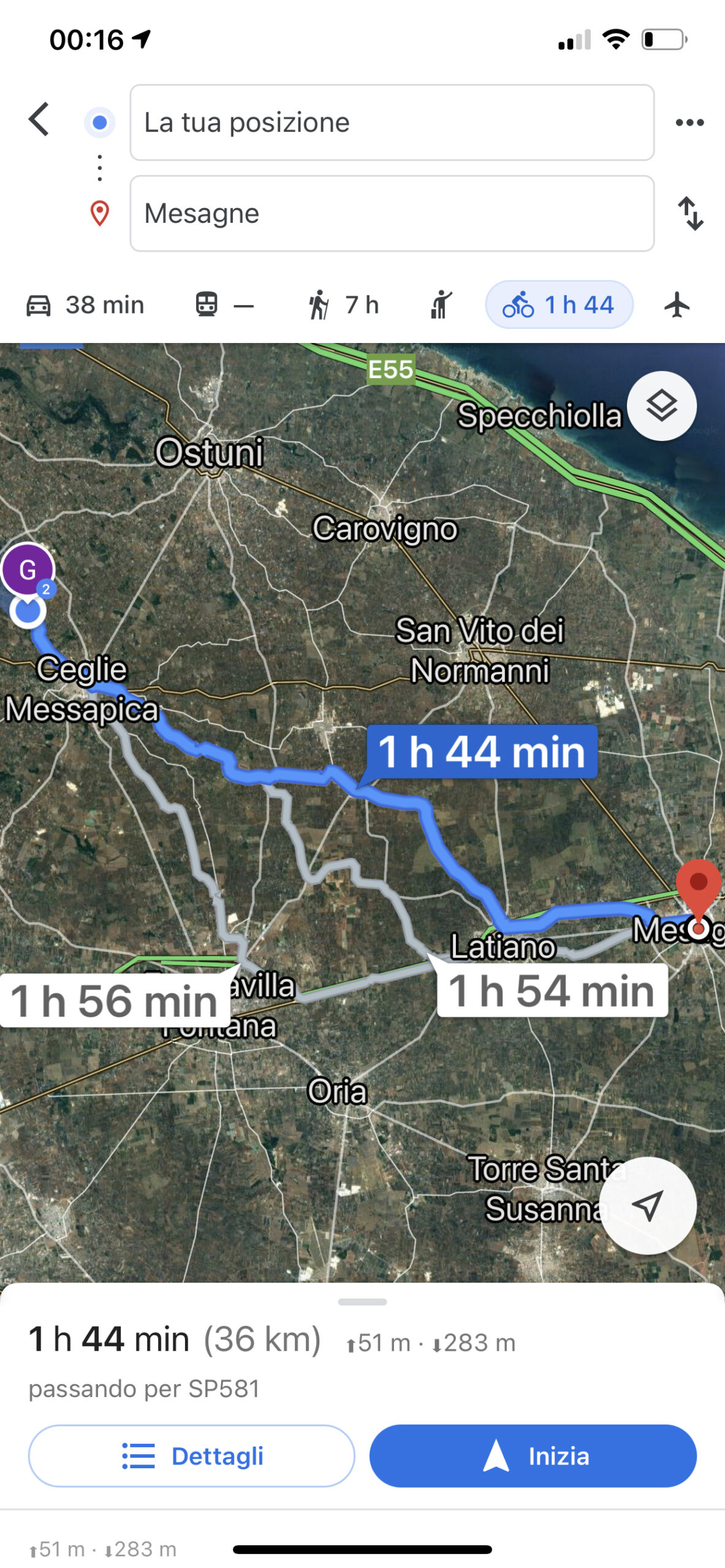Switch to driving mode, 38 min
Viewport: 725px width, 1568px height.
pos(85,304)
